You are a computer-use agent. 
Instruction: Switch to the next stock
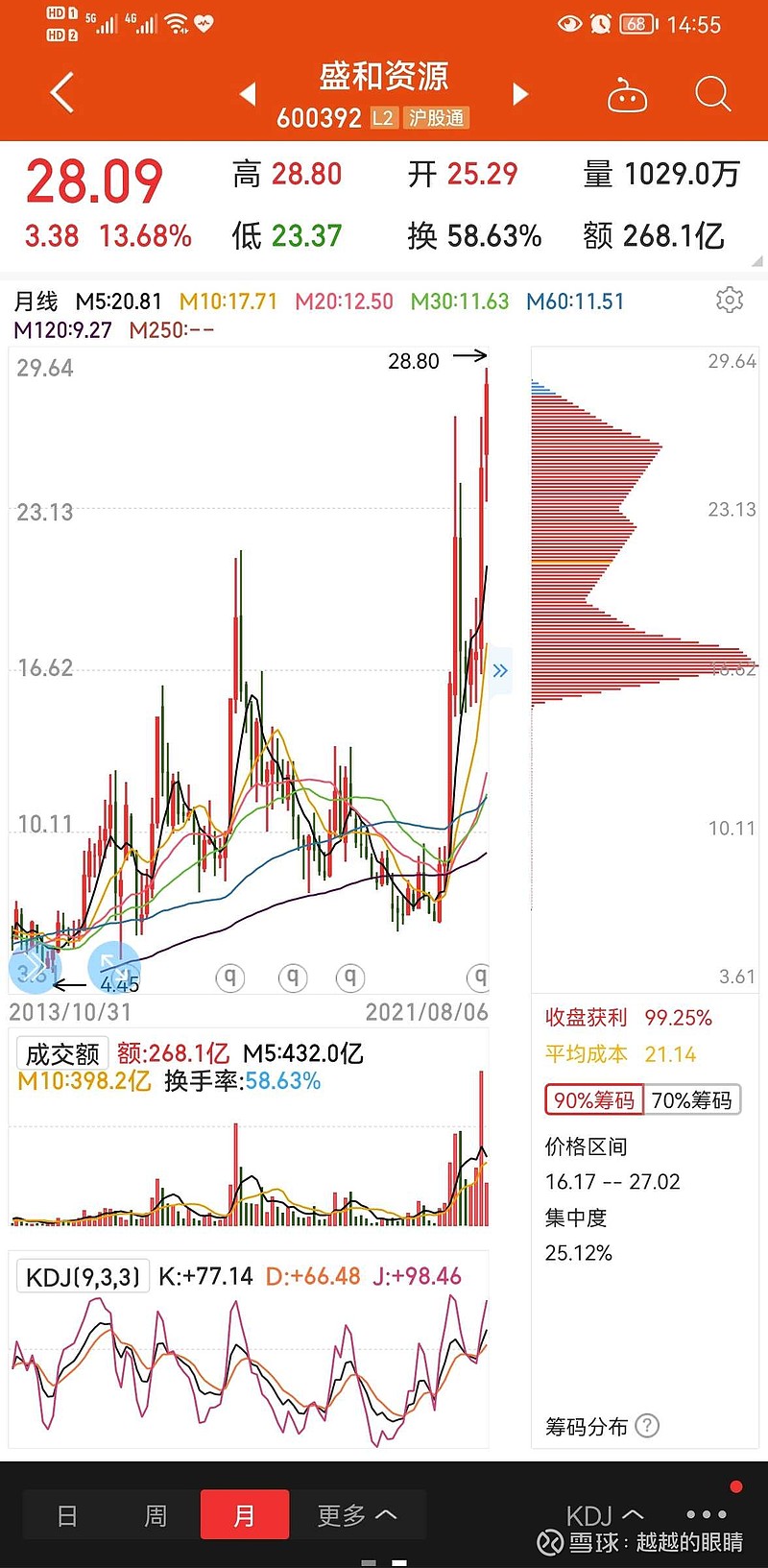[x=520, y=94]
